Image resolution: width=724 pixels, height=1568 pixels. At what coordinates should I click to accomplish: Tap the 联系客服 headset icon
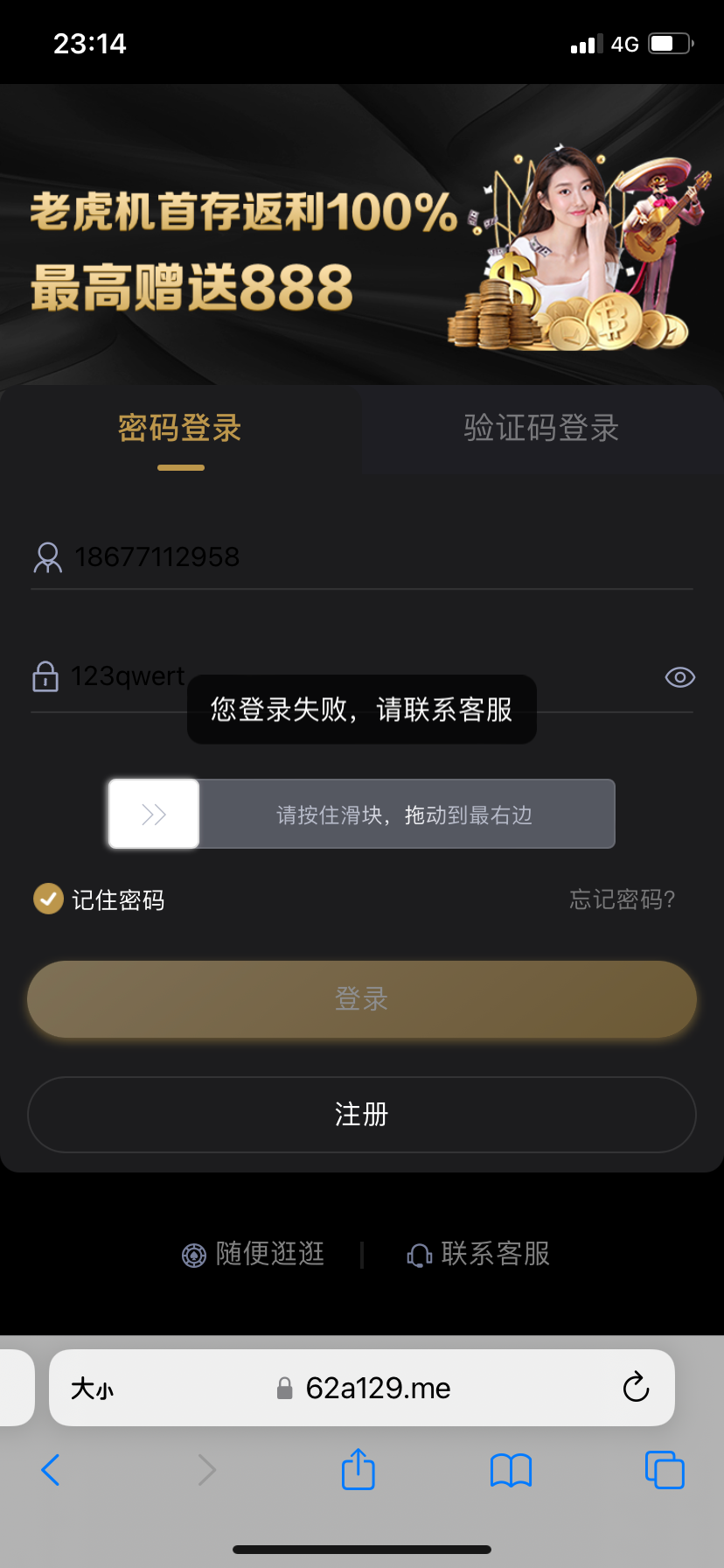pos(418,1255)
